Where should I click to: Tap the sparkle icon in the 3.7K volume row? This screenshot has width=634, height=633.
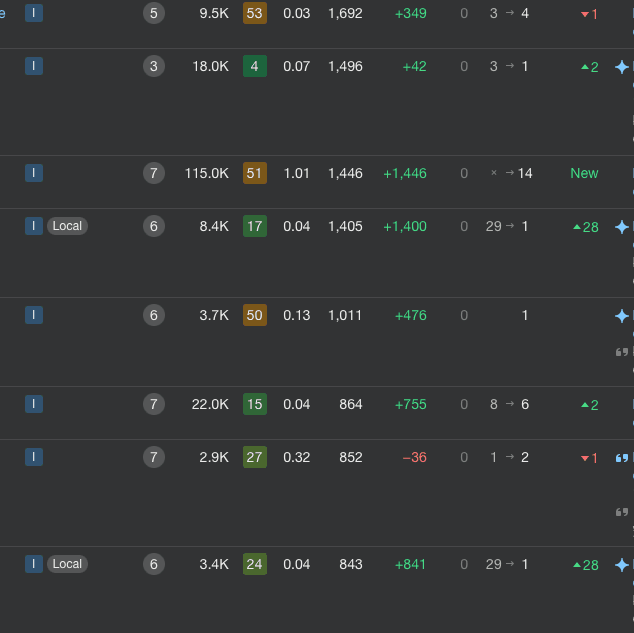(622, 316)
